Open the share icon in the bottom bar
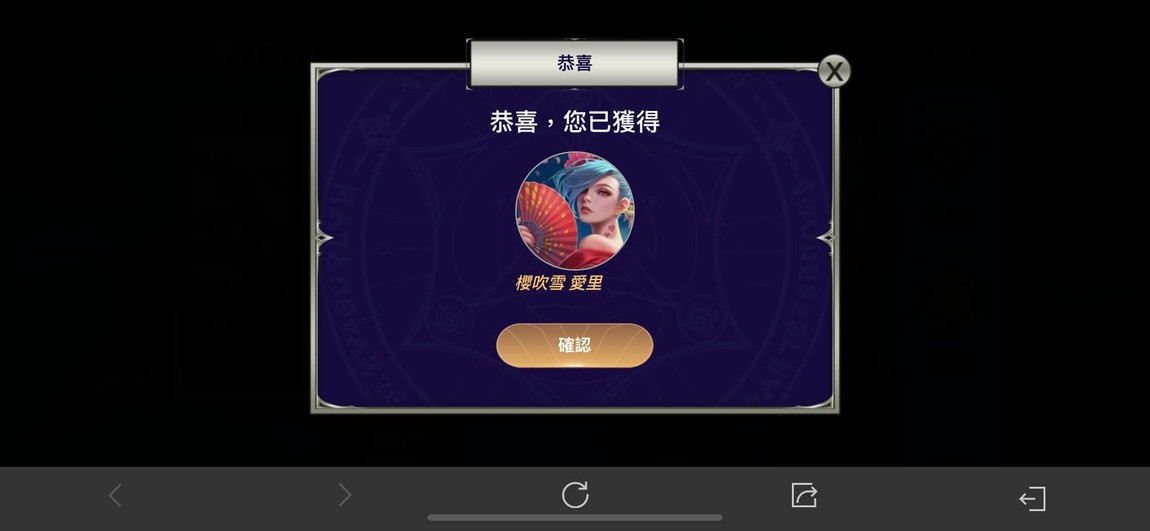This screenshot has width=1150, height=531. (804, 495)
